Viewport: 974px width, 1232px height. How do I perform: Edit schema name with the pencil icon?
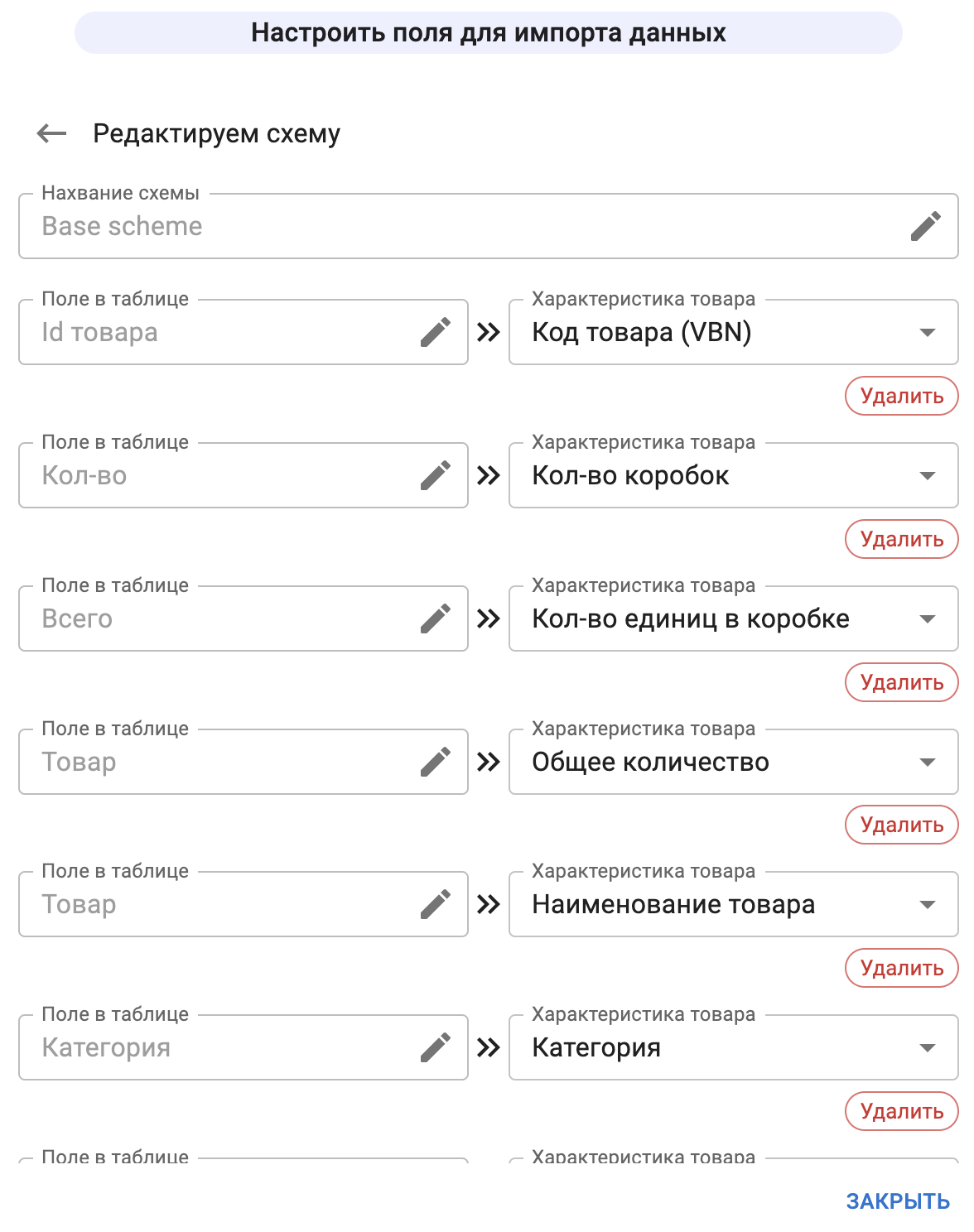[x=925, y=226]
